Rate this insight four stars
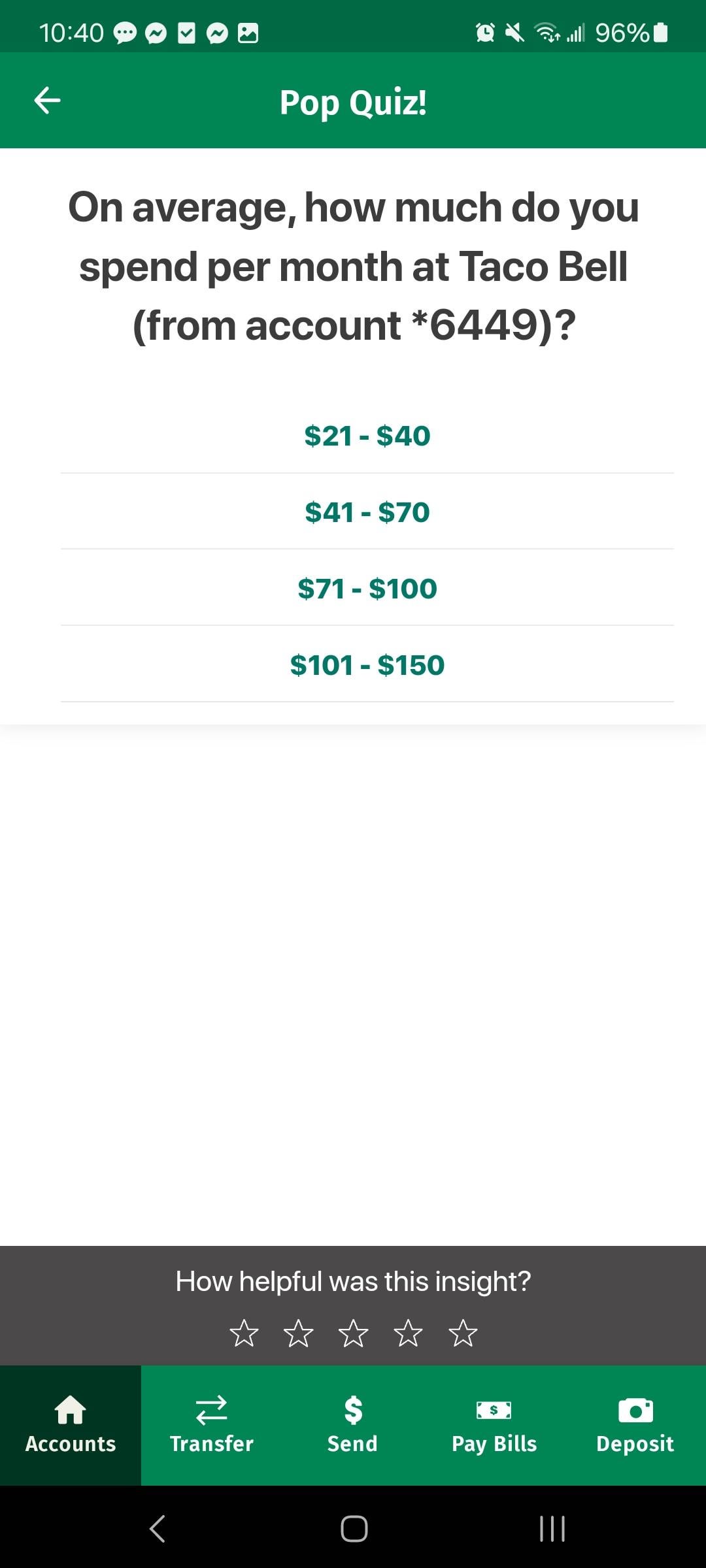This screenshot has height=1568, width=706. (409, 1333)
